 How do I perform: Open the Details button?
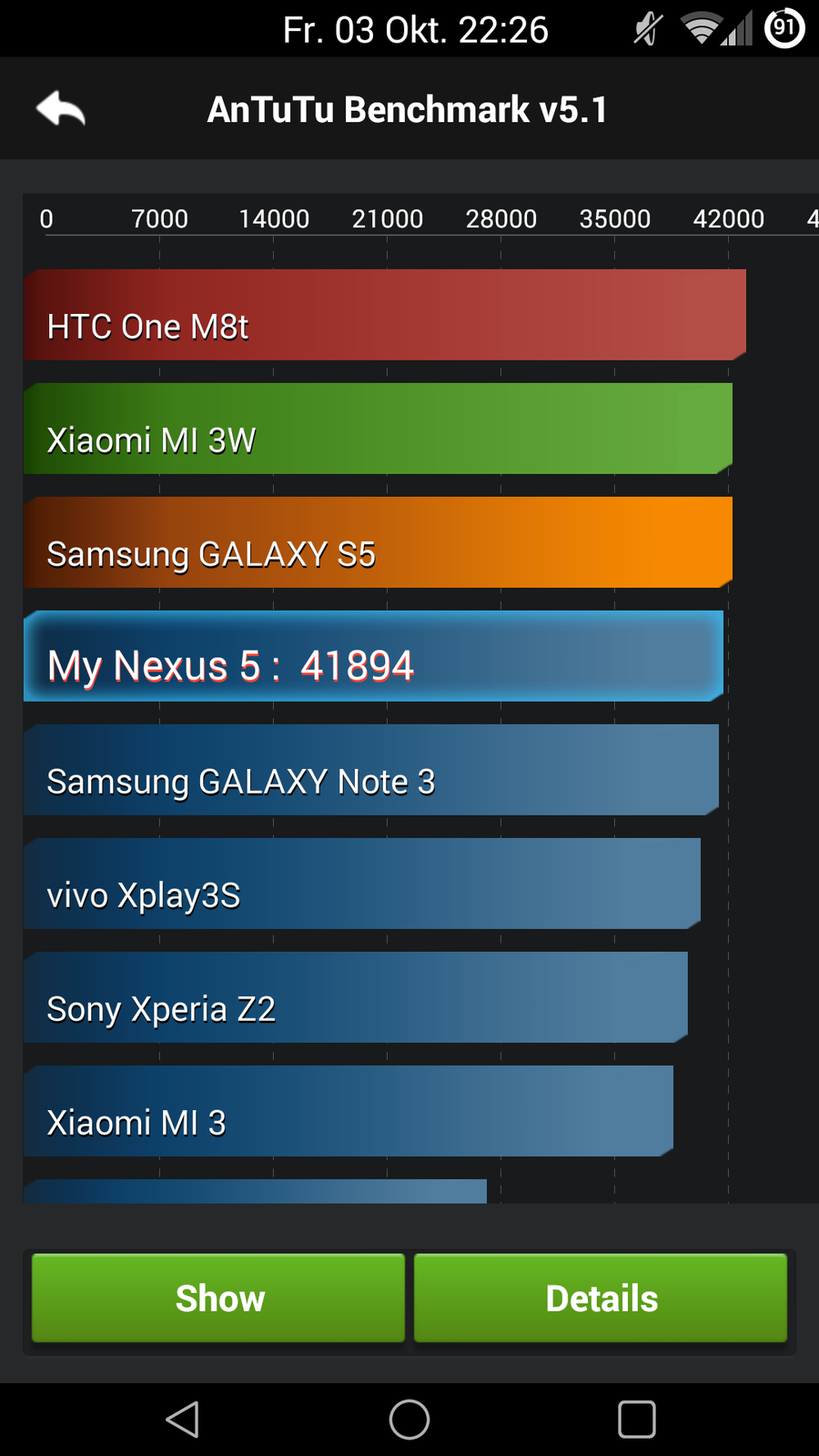point(601,1298)
